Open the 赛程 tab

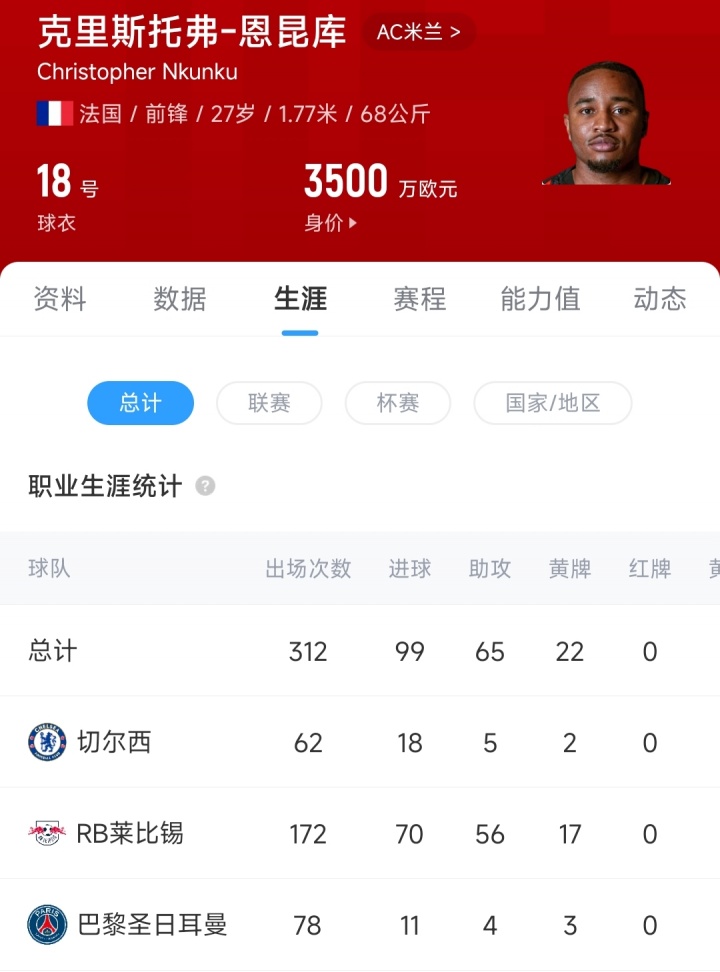point(419,299)
